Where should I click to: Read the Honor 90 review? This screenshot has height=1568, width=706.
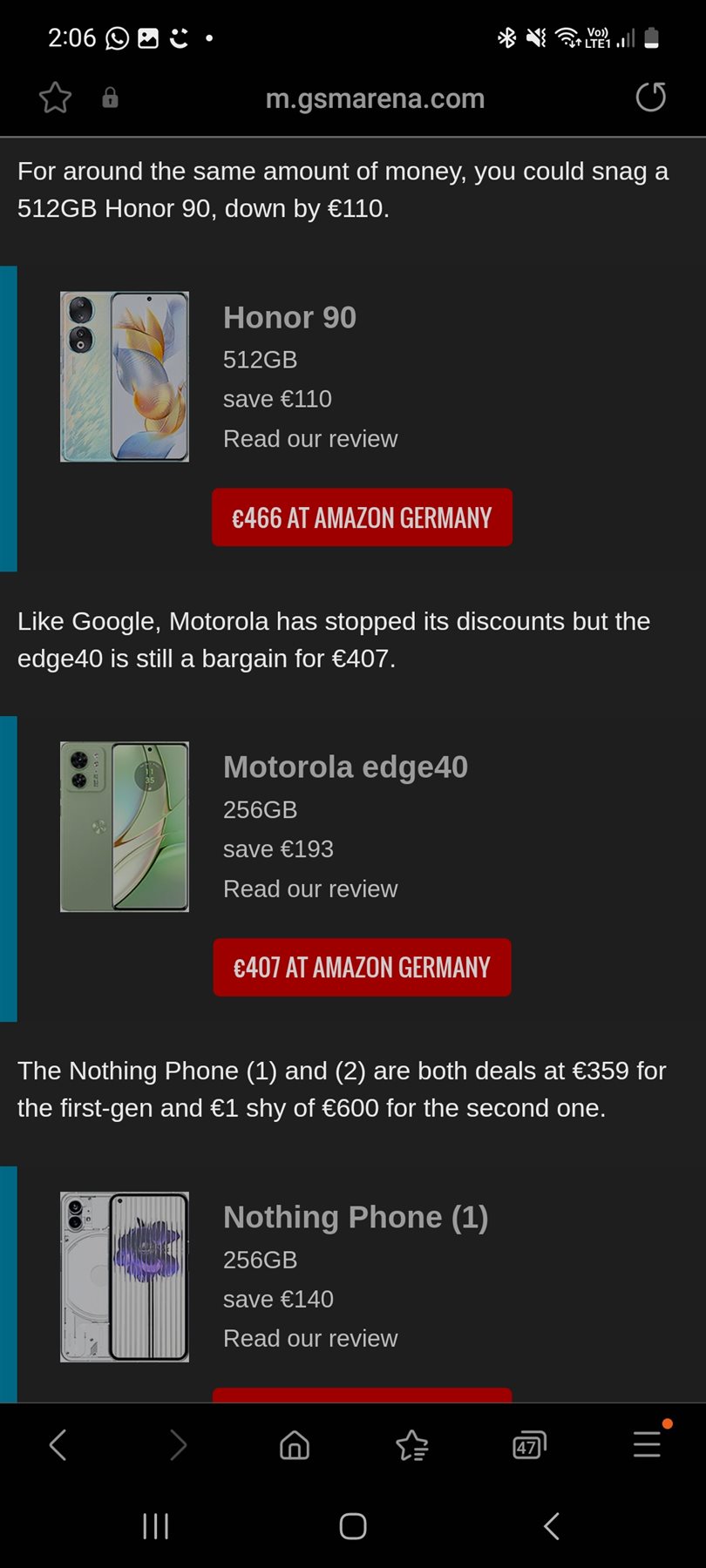click(x=310, y=439)
